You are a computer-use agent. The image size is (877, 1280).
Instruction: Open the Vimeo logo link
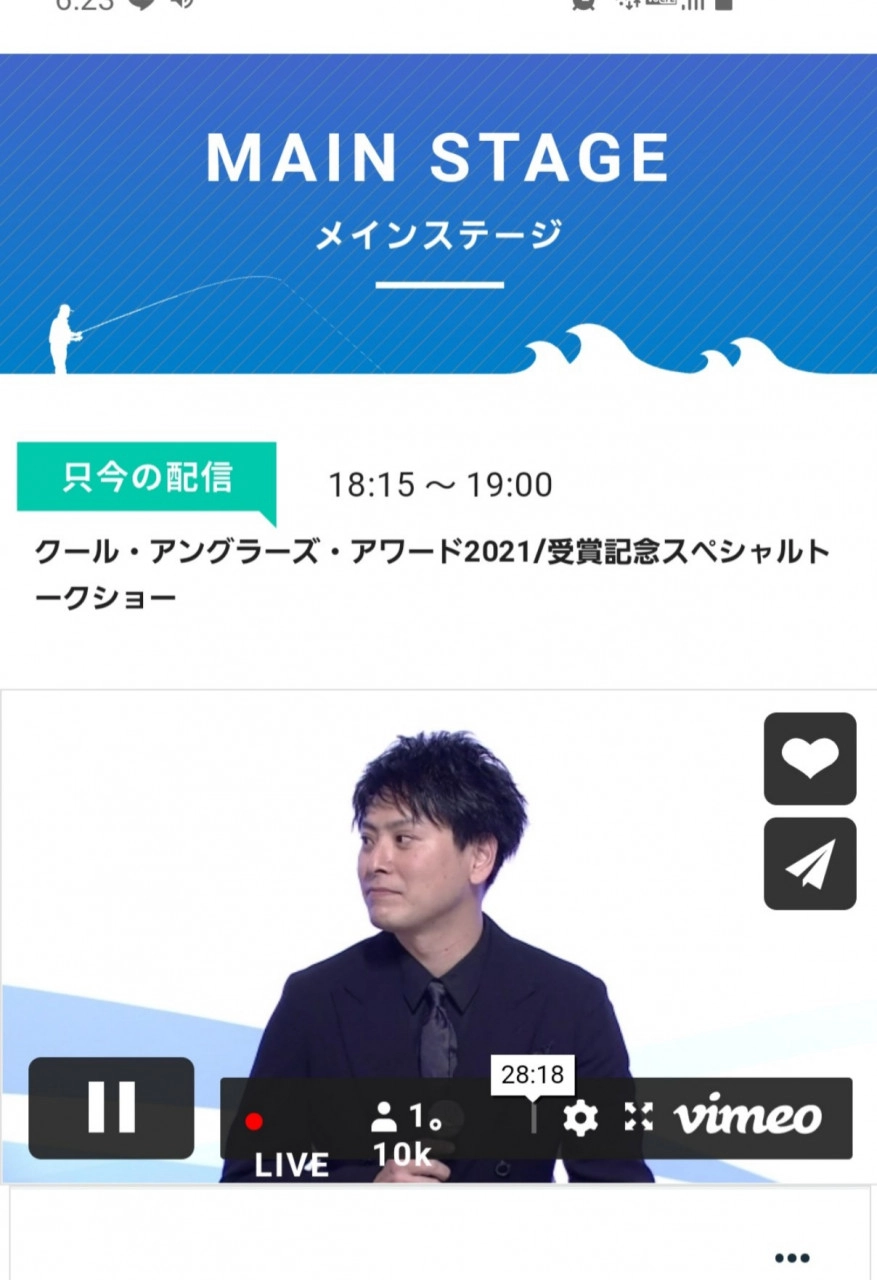[x=747, y=1117]
